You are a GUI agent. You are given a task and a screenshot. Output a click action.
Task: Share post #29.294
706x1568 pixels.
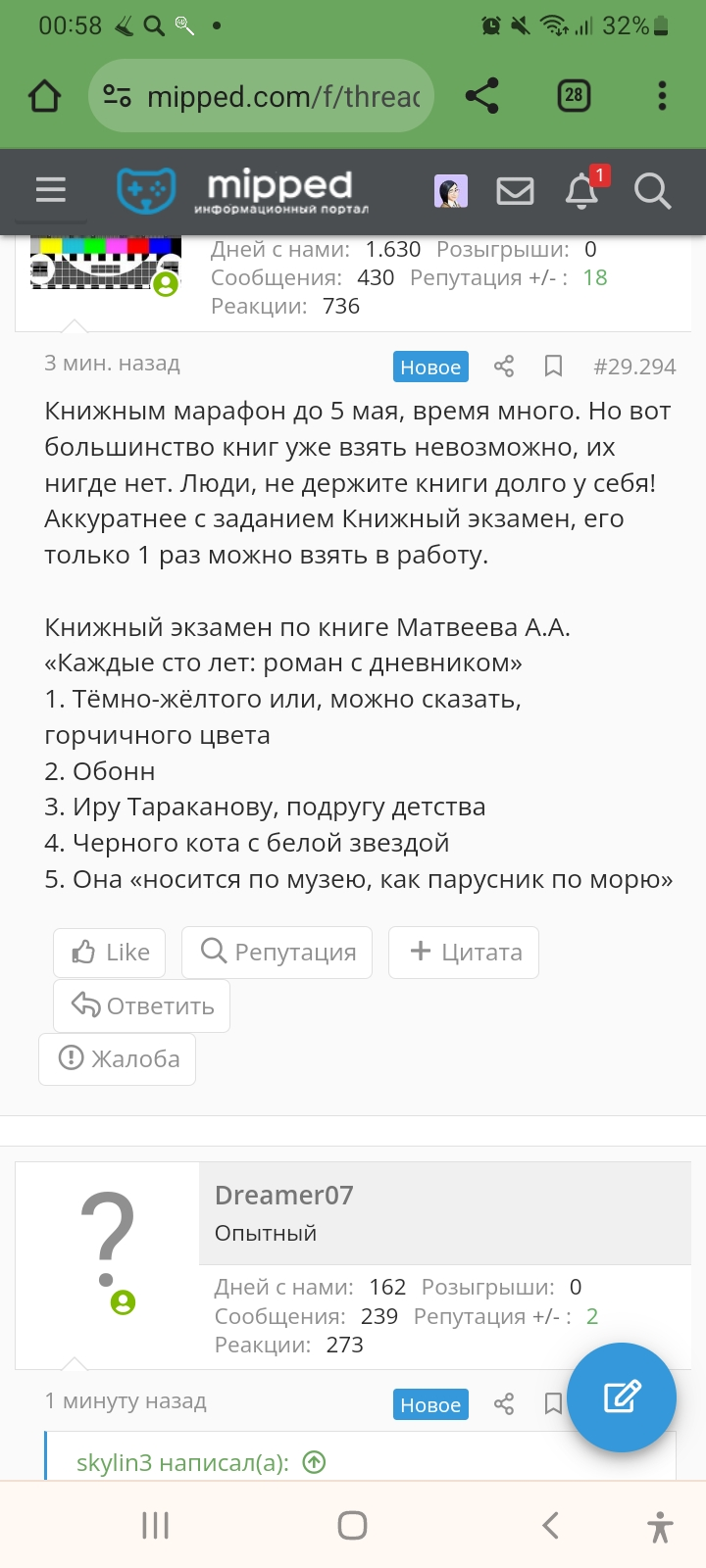(504, 367)
